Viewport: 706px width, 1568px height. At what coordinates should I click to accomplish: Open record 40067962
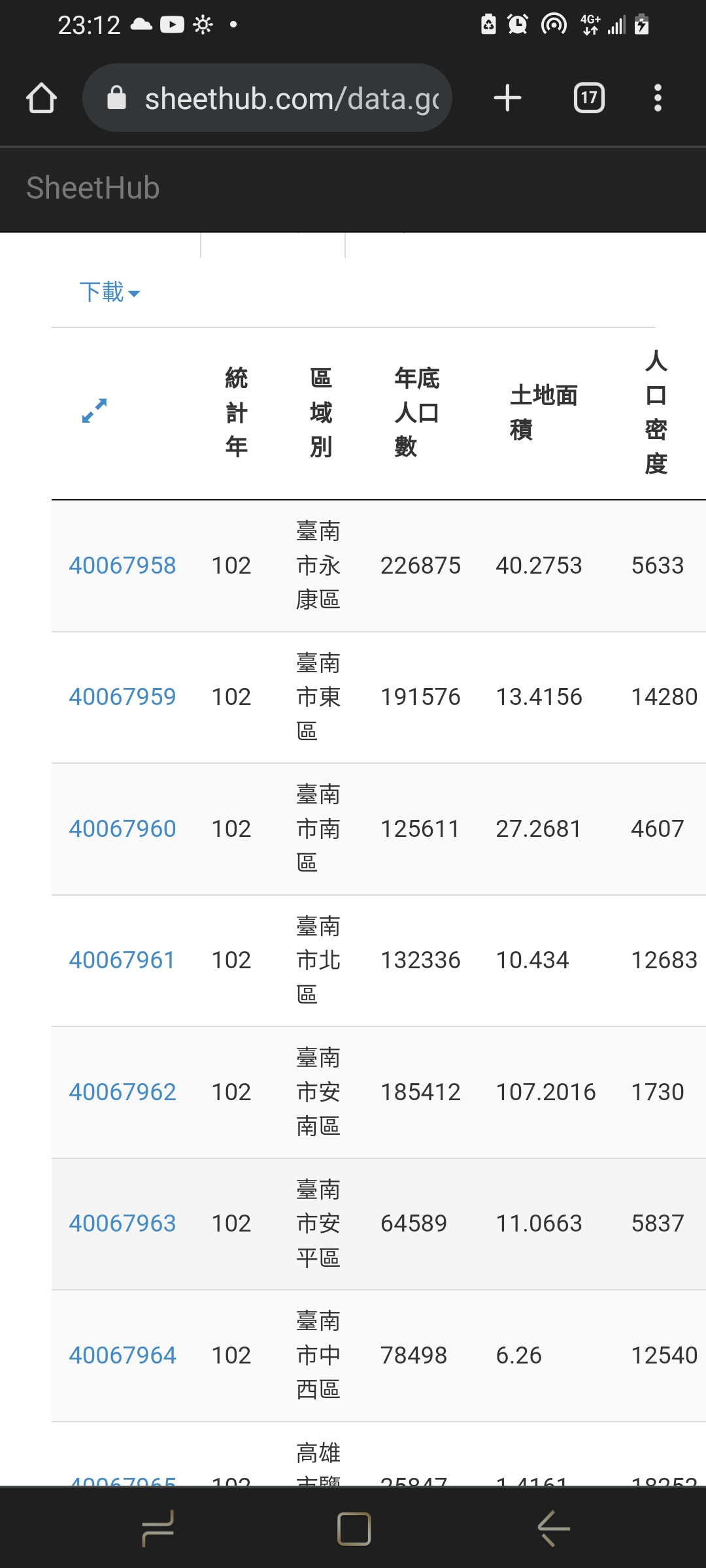pyautogui.click(x=122, y=1092)
